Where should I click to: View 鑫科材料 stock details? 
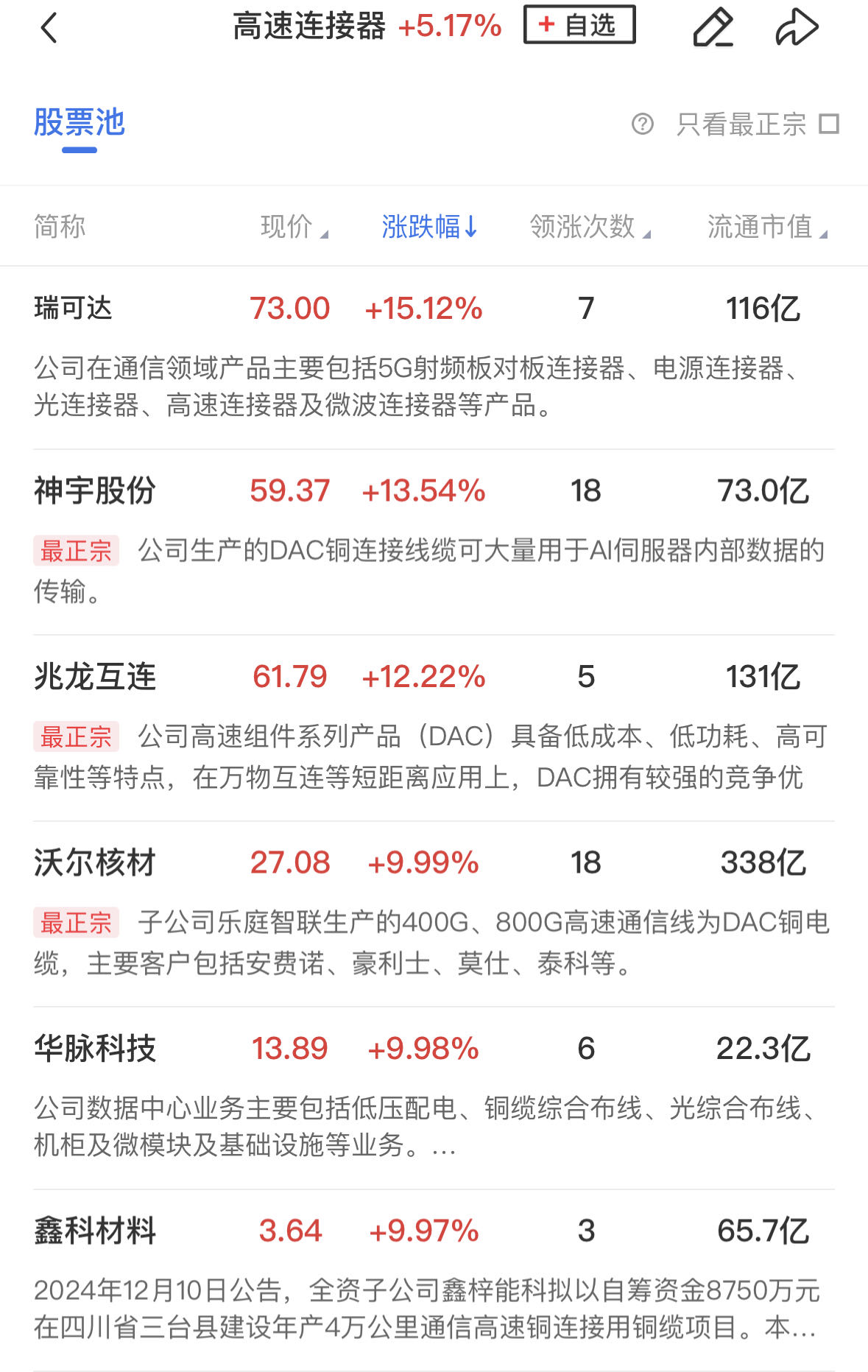tap(94, 1231)
